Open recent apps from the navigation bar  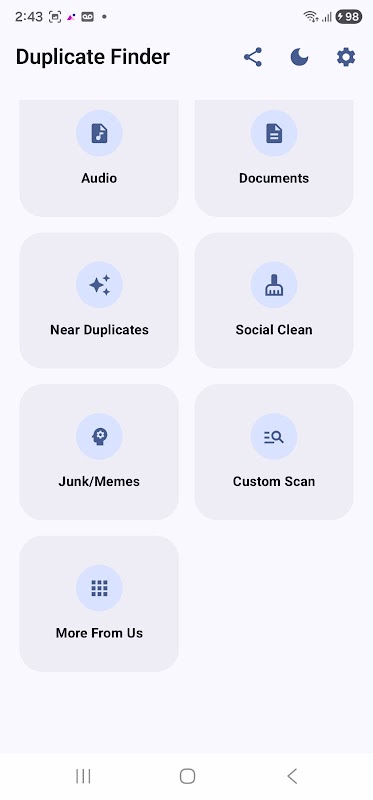[83, 776]
